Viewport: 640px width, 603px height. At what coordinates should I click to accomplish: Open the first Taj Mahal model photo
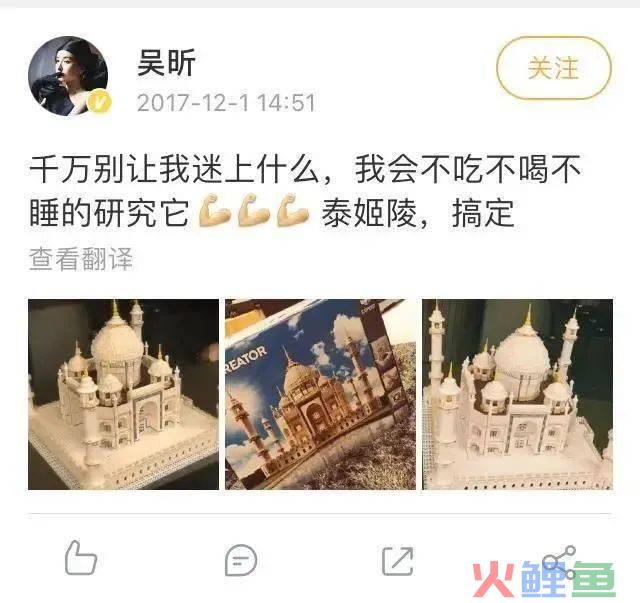coord(123,394)
